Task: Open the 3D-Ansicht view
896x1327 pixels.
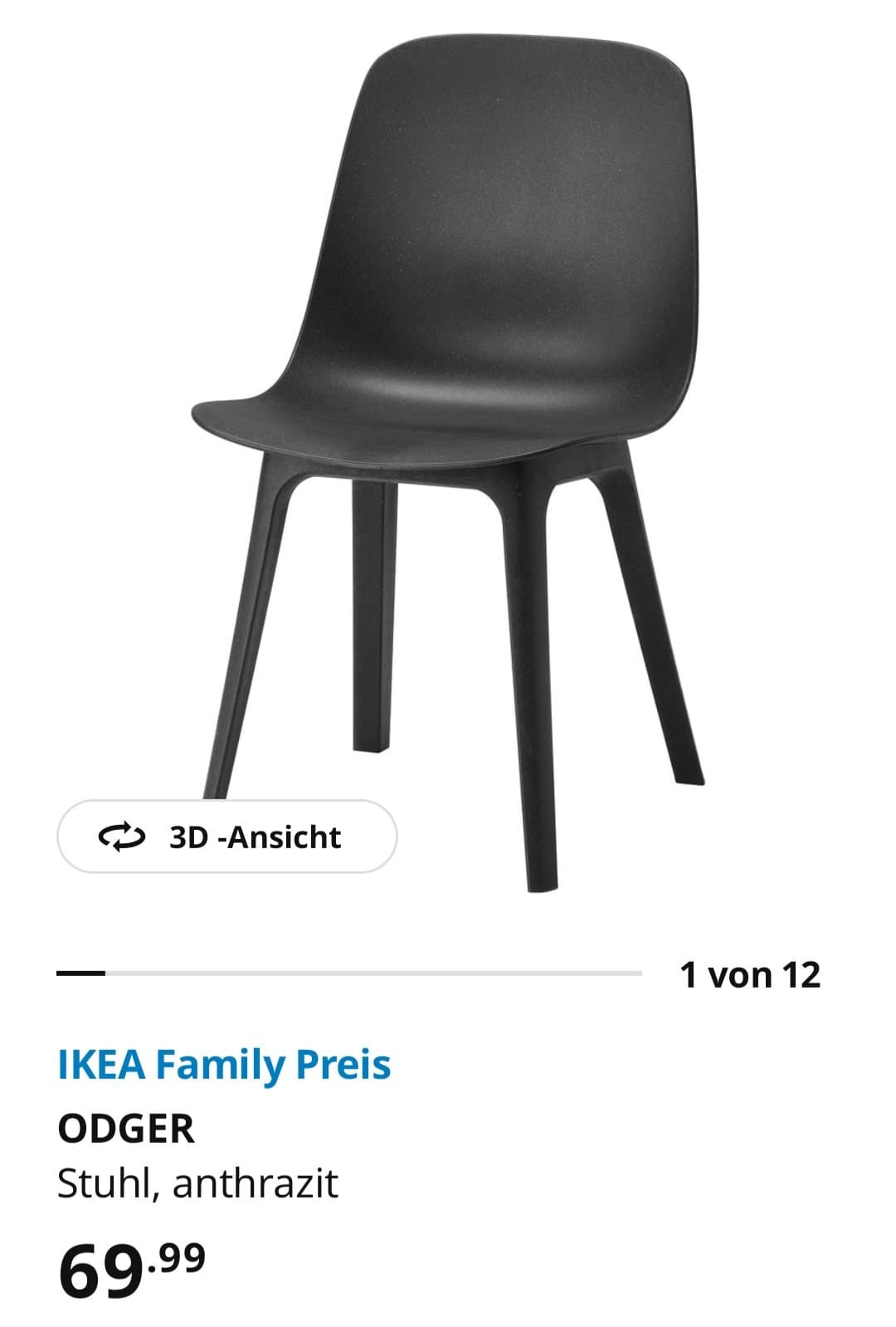Action: coord(226,837)
